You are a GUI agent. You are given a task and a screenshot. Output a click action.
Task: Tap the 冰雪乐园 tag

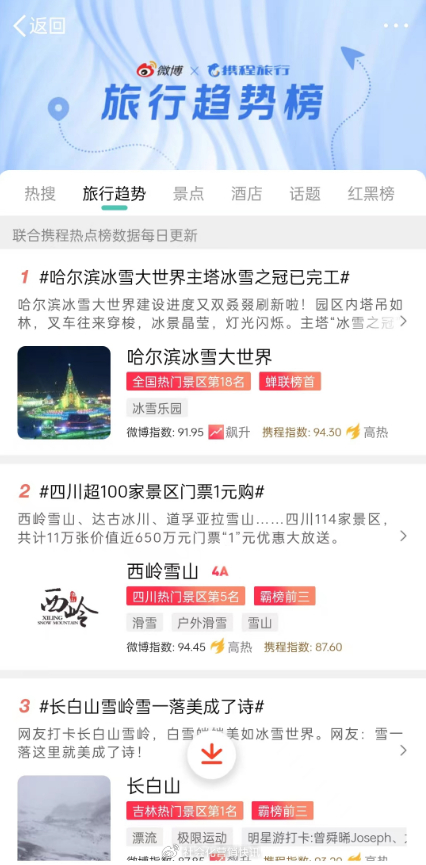pyautogui.click(x=157, y=408)
